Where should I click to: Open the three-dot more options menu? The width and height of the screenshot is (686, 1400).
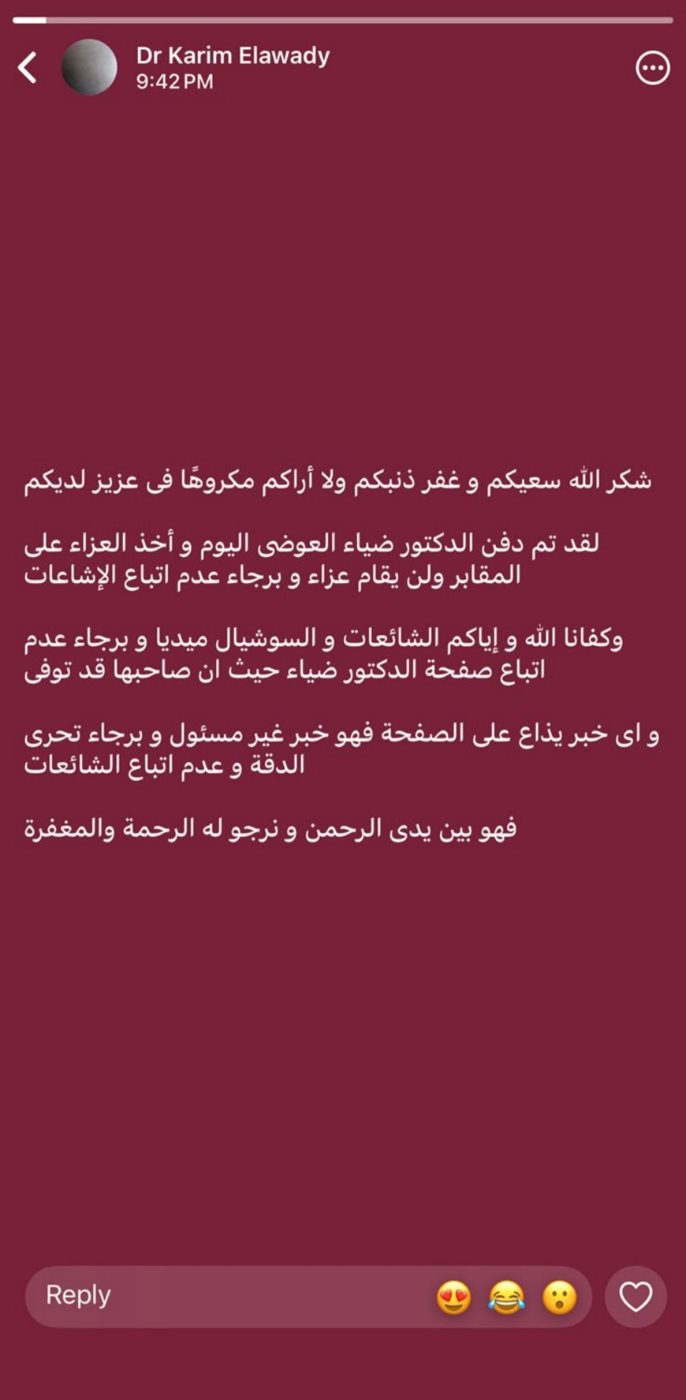653,68
